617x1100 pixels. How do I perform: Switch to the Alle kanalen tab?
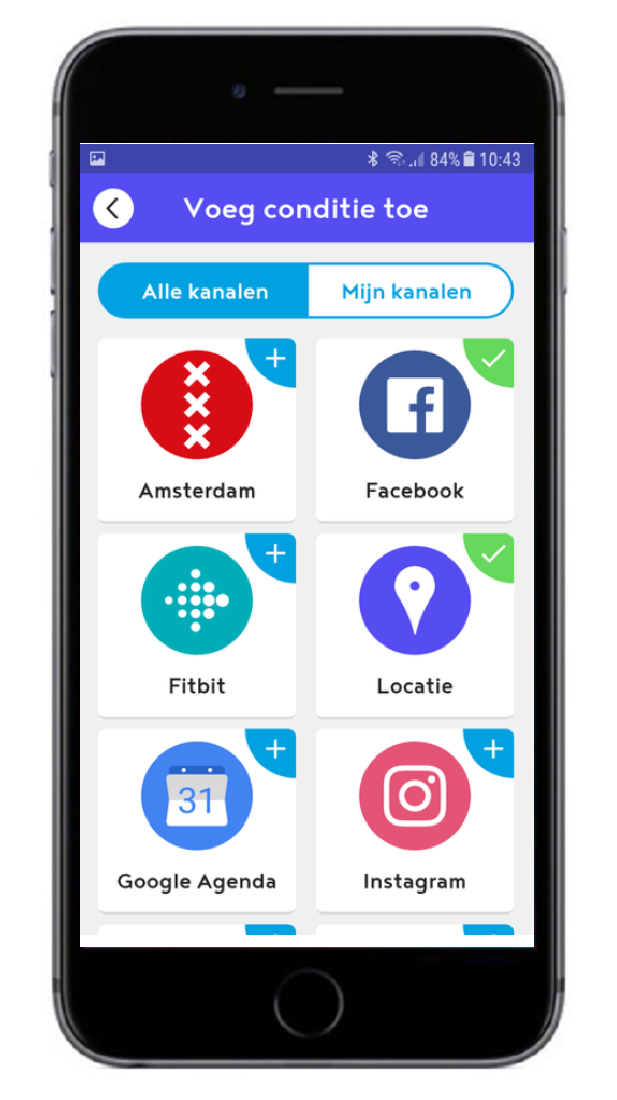[205, 292]
